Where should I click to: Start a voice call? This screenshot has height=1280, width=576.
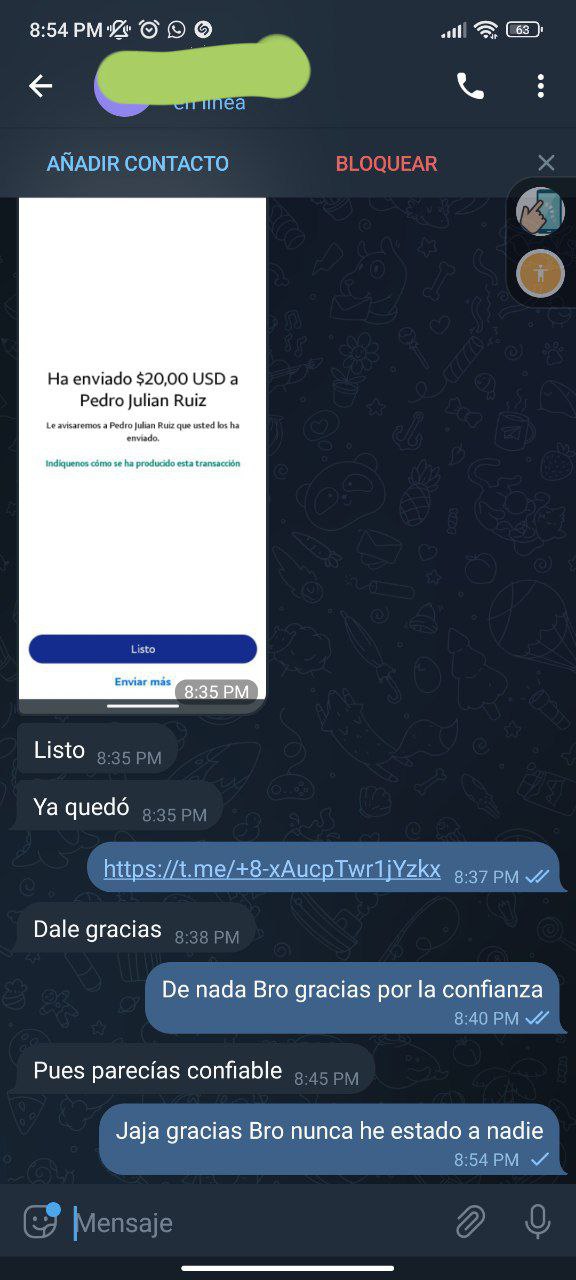(x=470, y=86)
